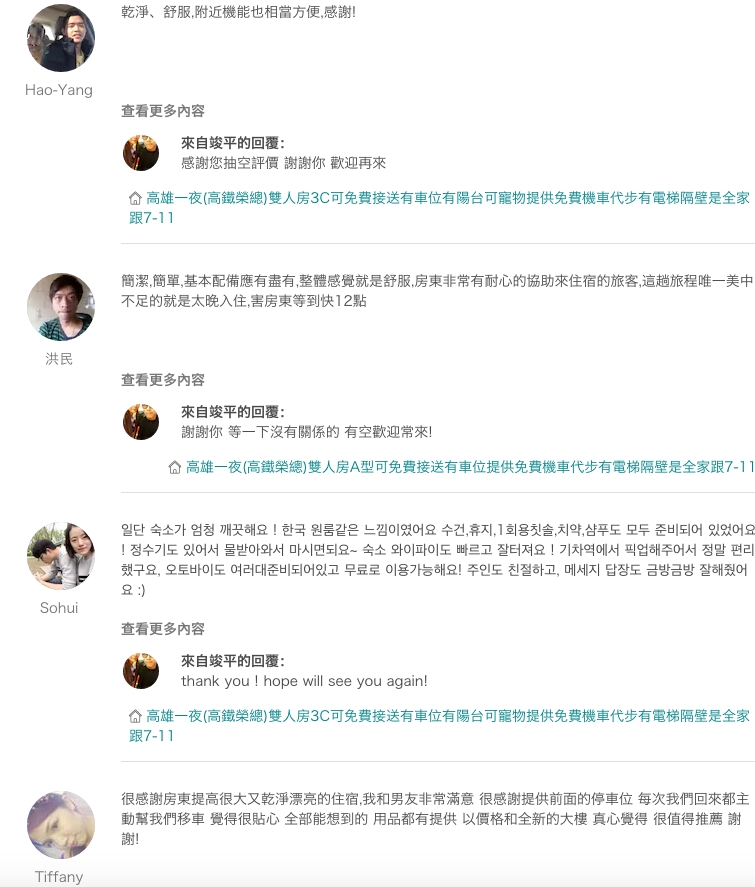The width and height of the screenshot is (755, 887).
Task: Open Sohui's profile picture
Action: (60, 555)
